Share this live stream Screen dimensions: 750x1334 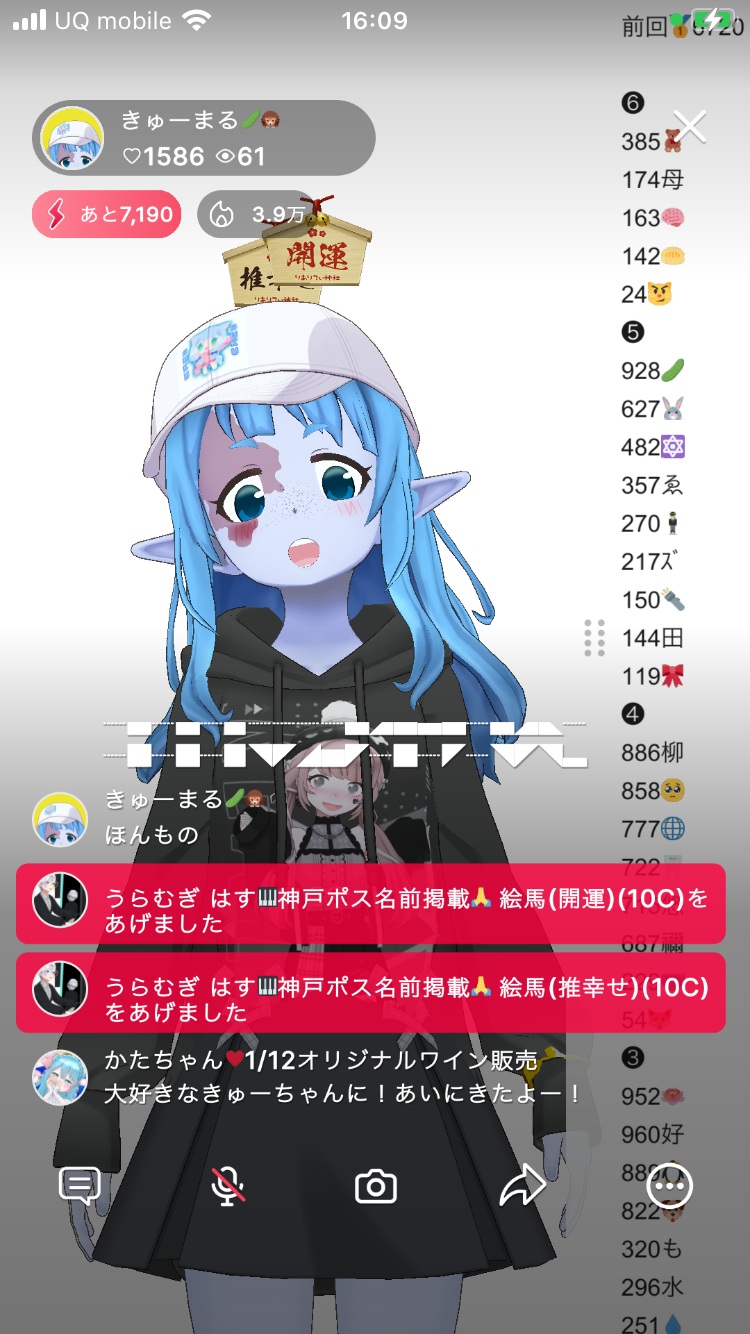(522, 1186)
